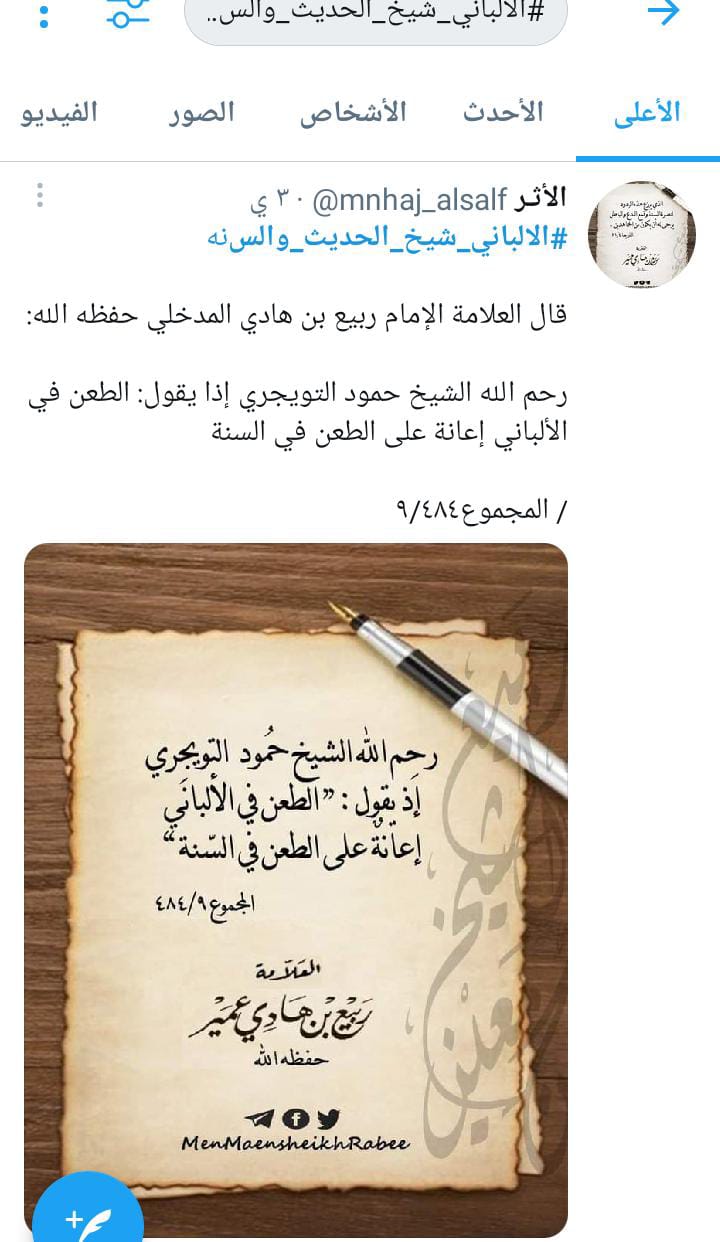720x1242 pixels.
Task: Compose a new tweet
Action: [x=88, y=1217]
